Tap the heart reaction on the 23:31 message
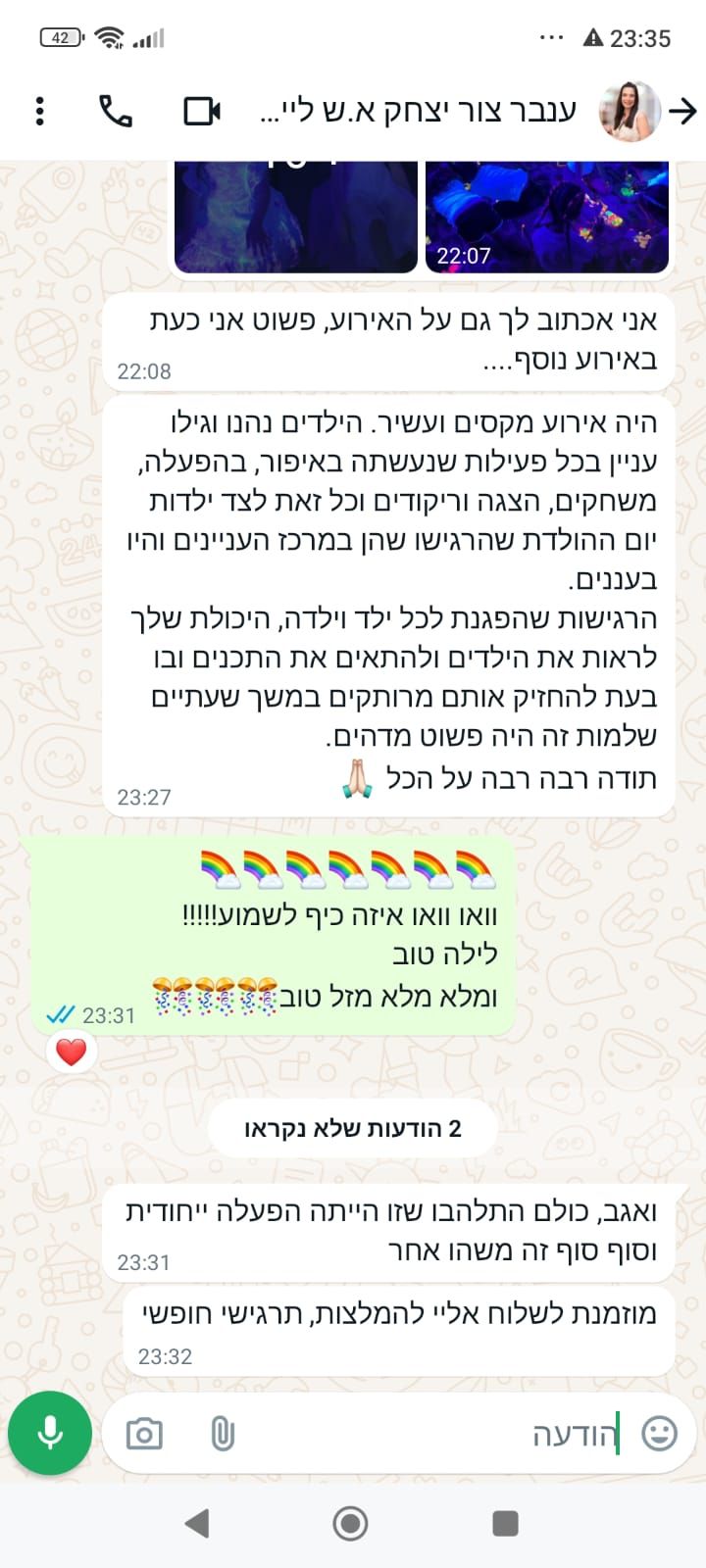 [71, 1053]
